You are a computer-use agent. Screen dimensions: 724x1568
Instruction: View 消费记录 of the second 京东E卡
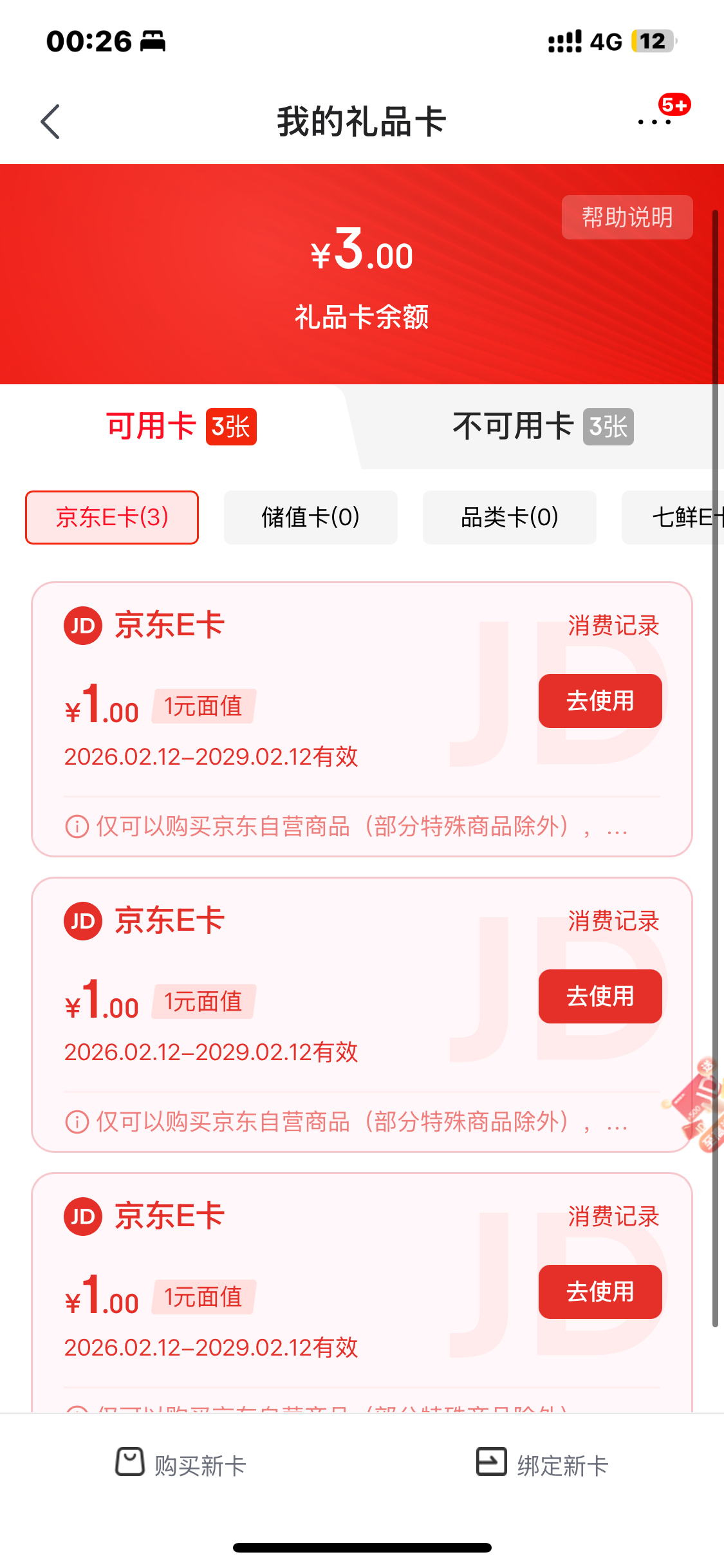coord(613,921)
